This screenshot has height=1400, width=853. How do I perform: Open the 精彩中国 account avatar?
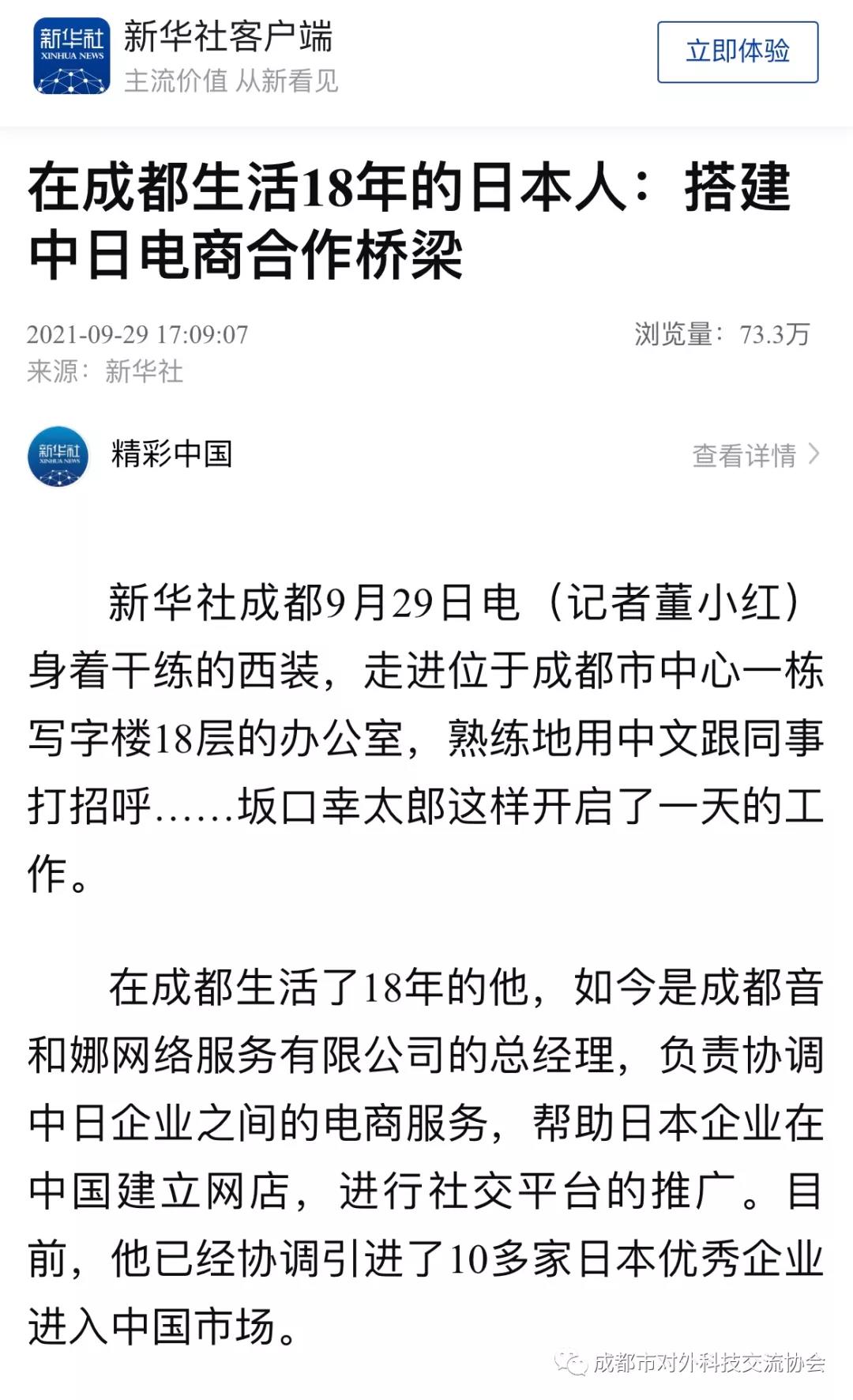coord(58,456)
